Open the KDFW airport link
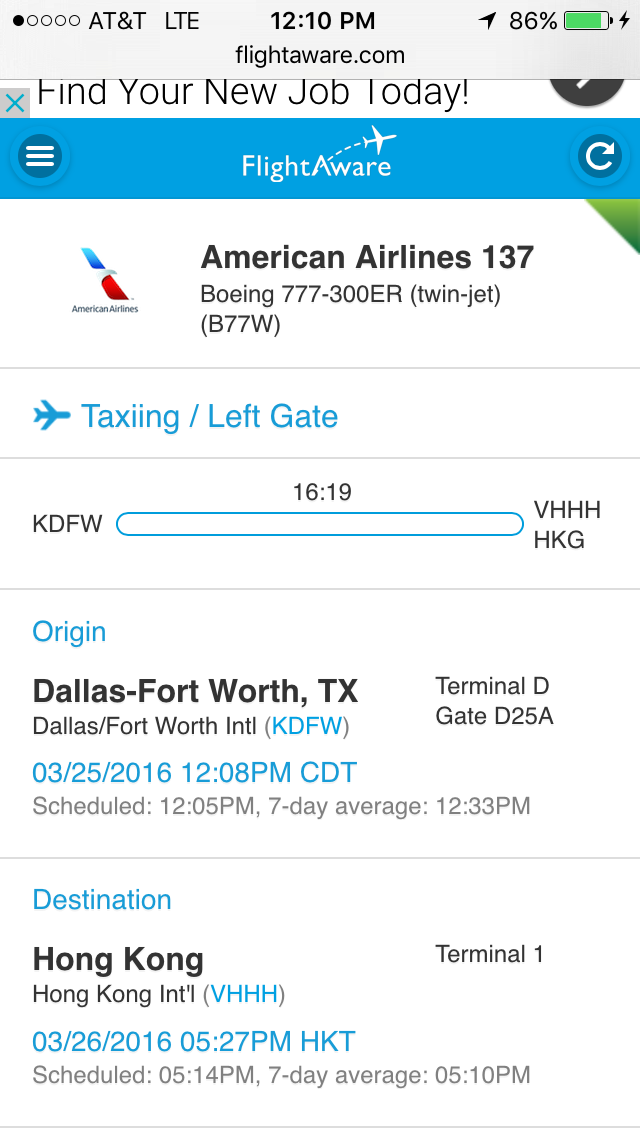 (x=307, y=726)
